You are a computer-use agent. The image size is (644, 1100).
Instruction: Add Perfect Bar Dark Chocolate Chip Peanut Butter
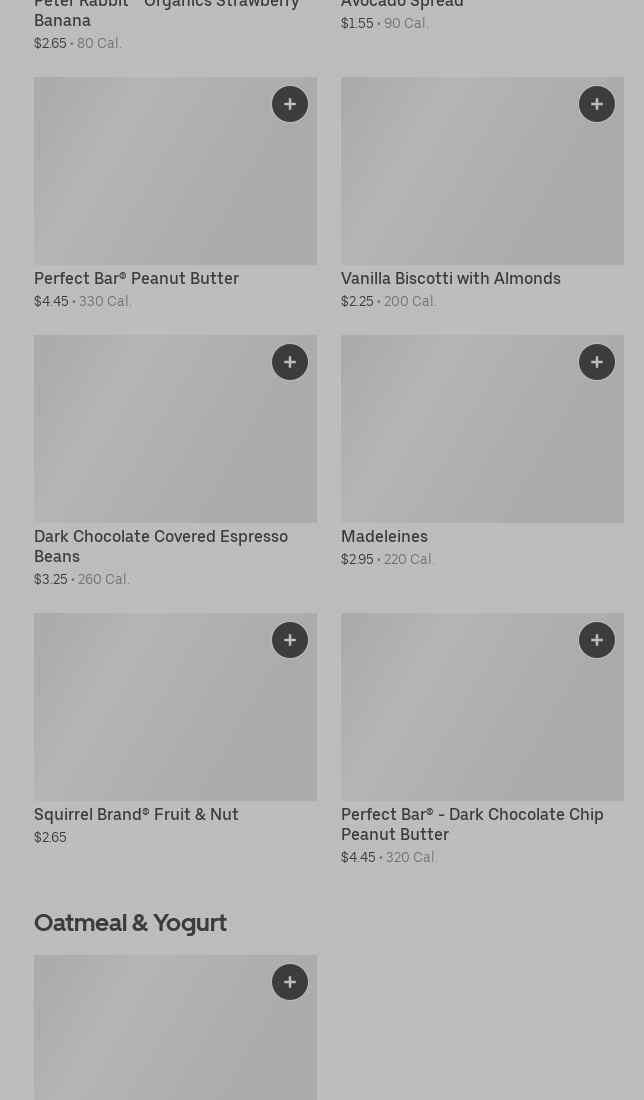[x=597, y=640]
